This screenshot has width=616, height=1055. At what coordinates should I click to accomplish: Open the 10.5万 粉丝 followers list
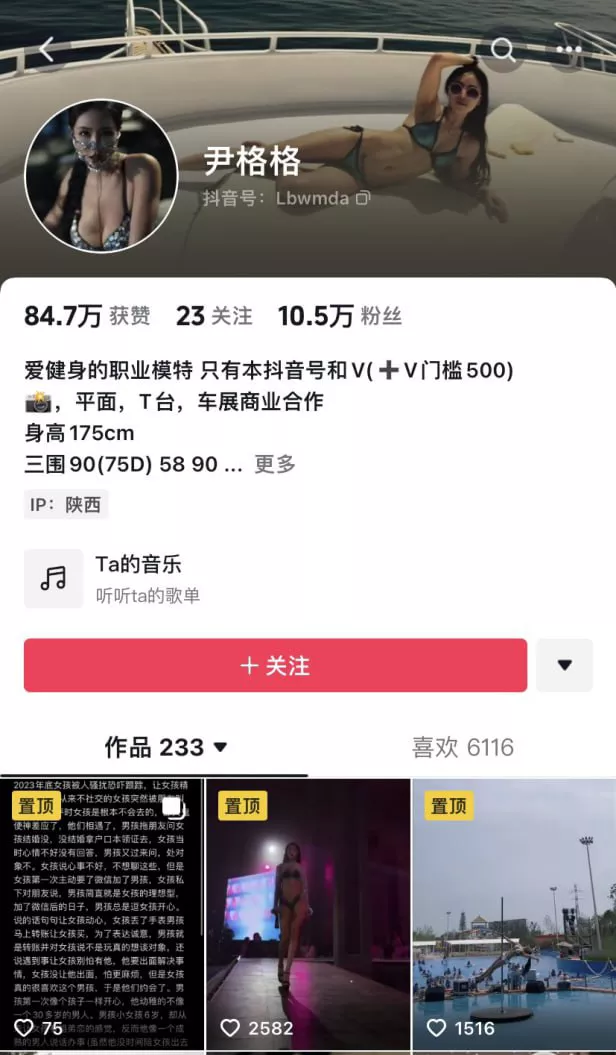340,316
